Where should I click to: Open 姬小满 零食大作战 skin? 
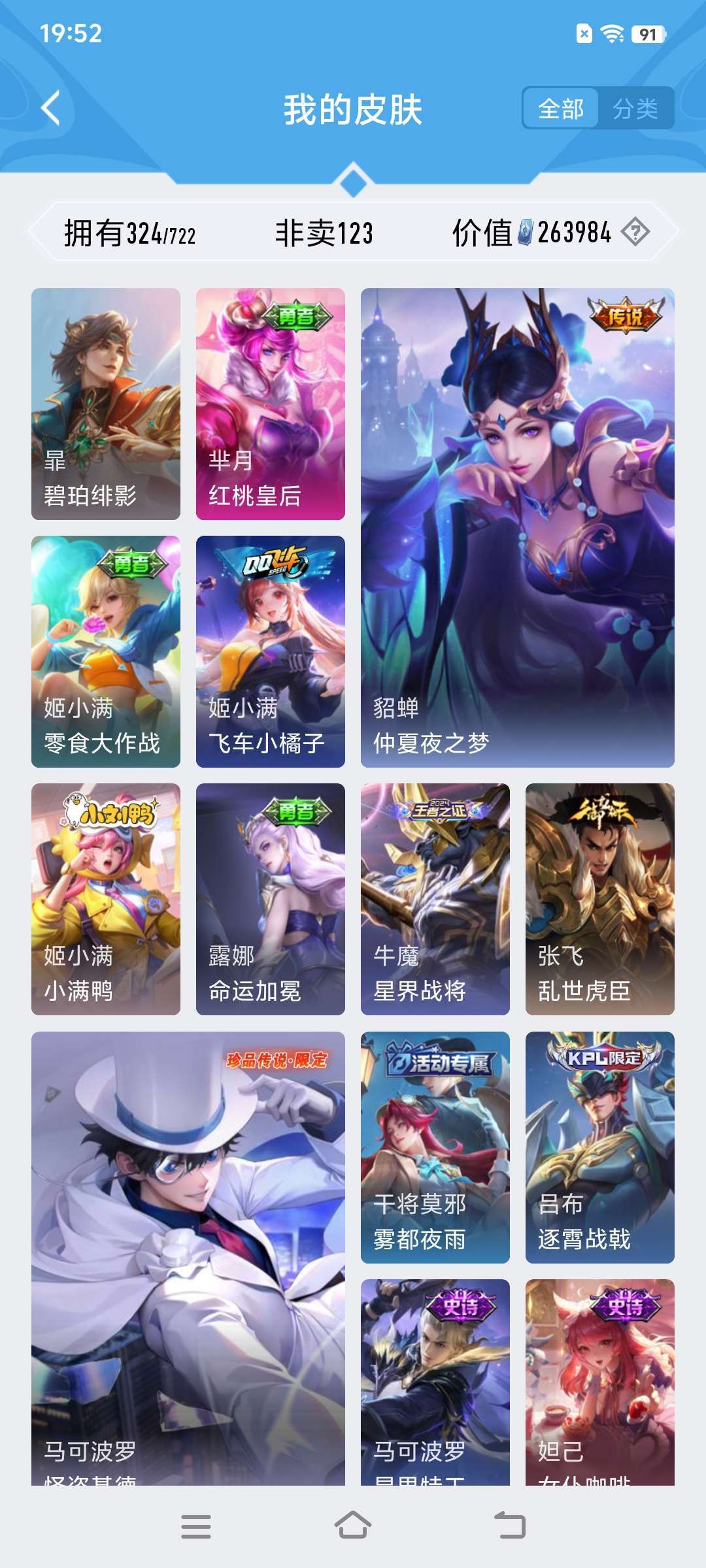pyautogui.click(x=106, y=651)
